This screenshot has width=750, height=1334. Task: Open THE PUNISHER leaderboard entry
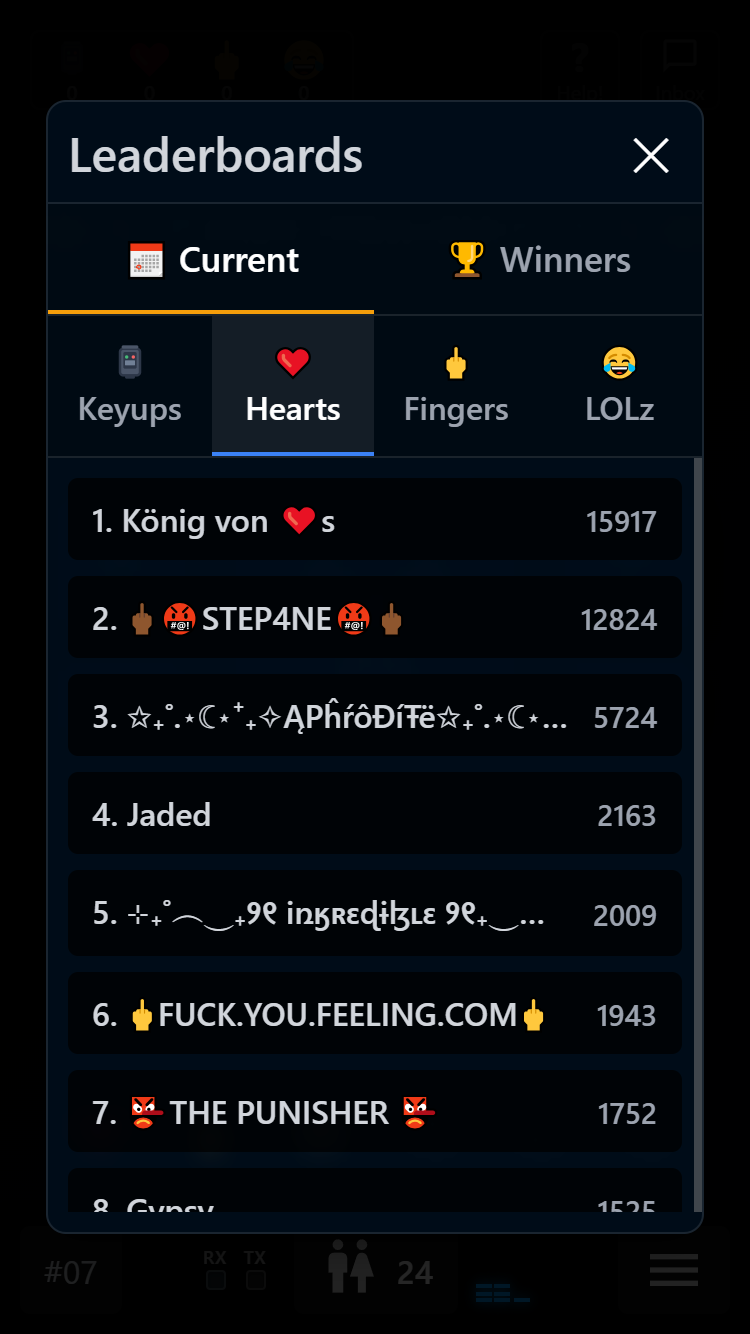coord(375,1112)
